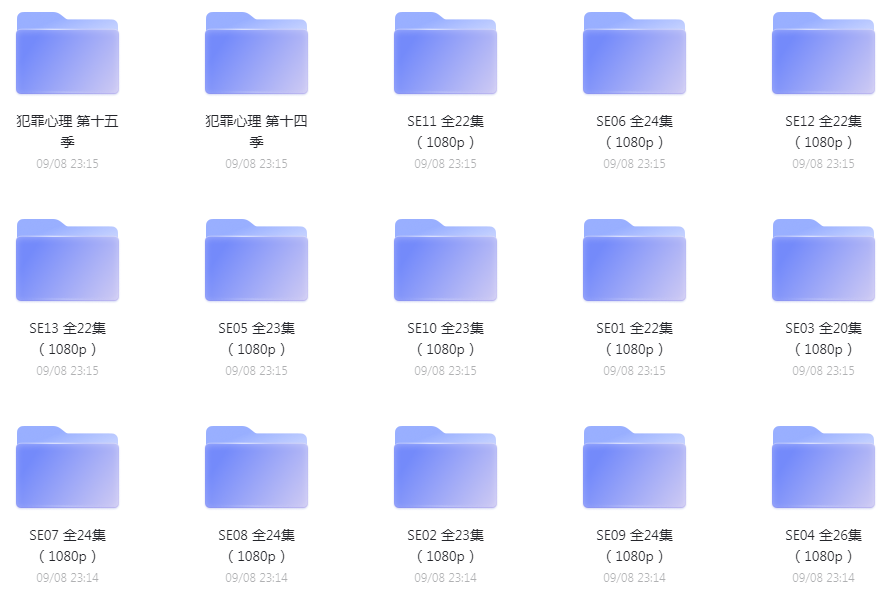Open folder SE13 全22集
This screenshot has height=595, width=894.
[67, 262]
